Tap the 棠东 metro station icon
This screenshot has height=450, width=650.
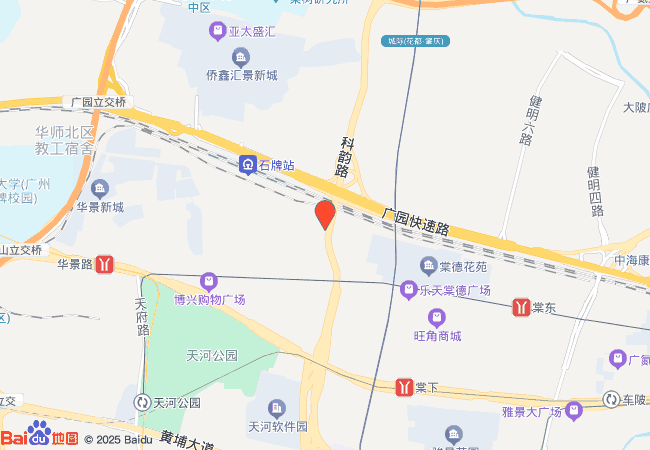pos(521,307)
